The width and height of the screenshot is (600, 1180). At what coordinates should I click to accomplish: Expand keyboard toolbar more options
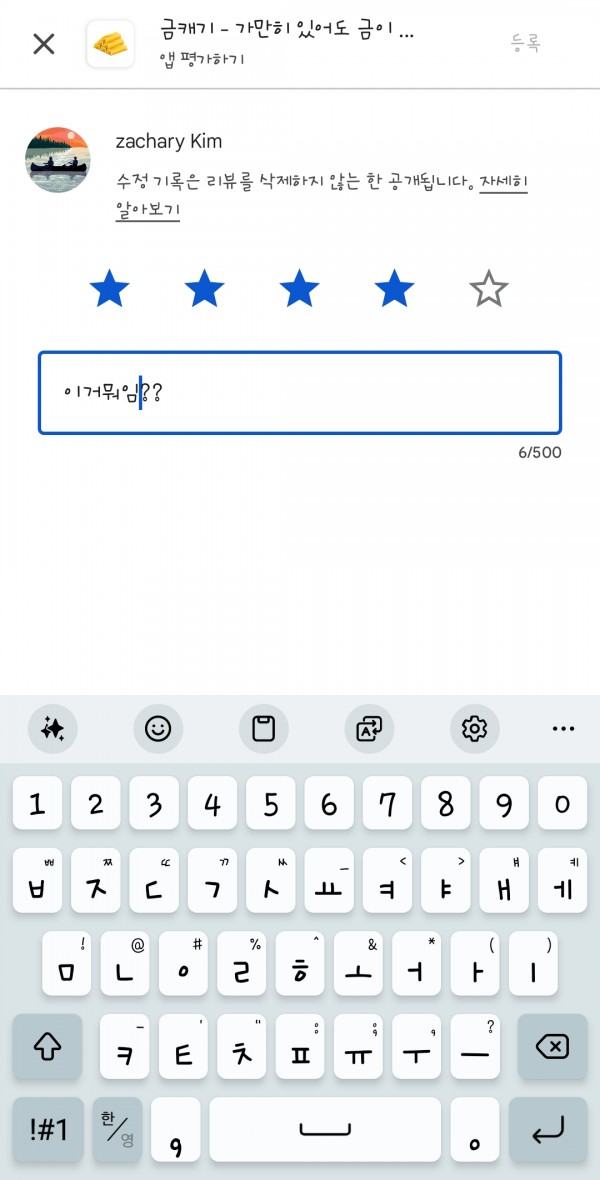pos(563,728)
